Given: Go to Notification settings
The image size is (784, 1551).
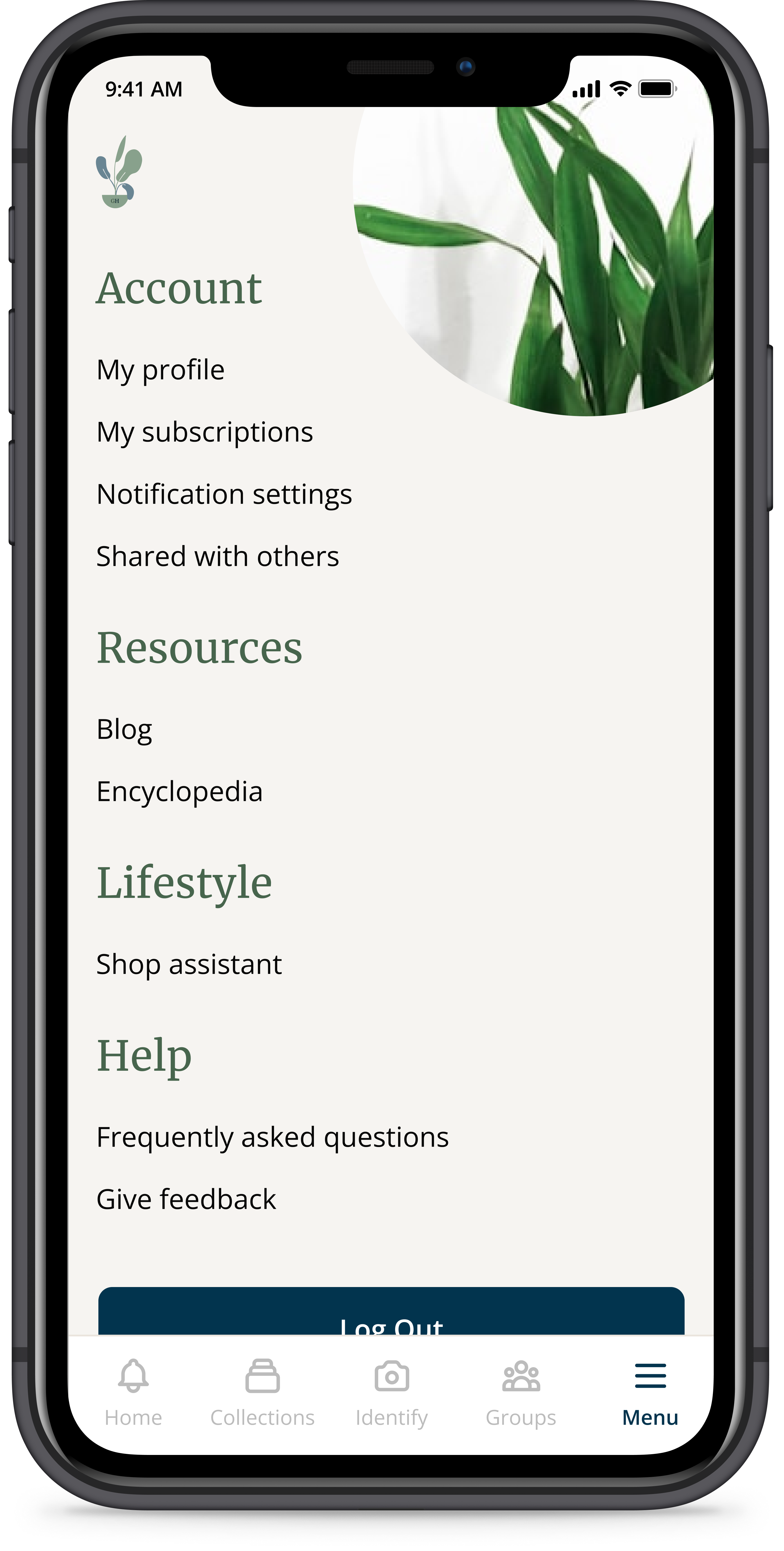Looking at the screenshot, I should (224, 494).
